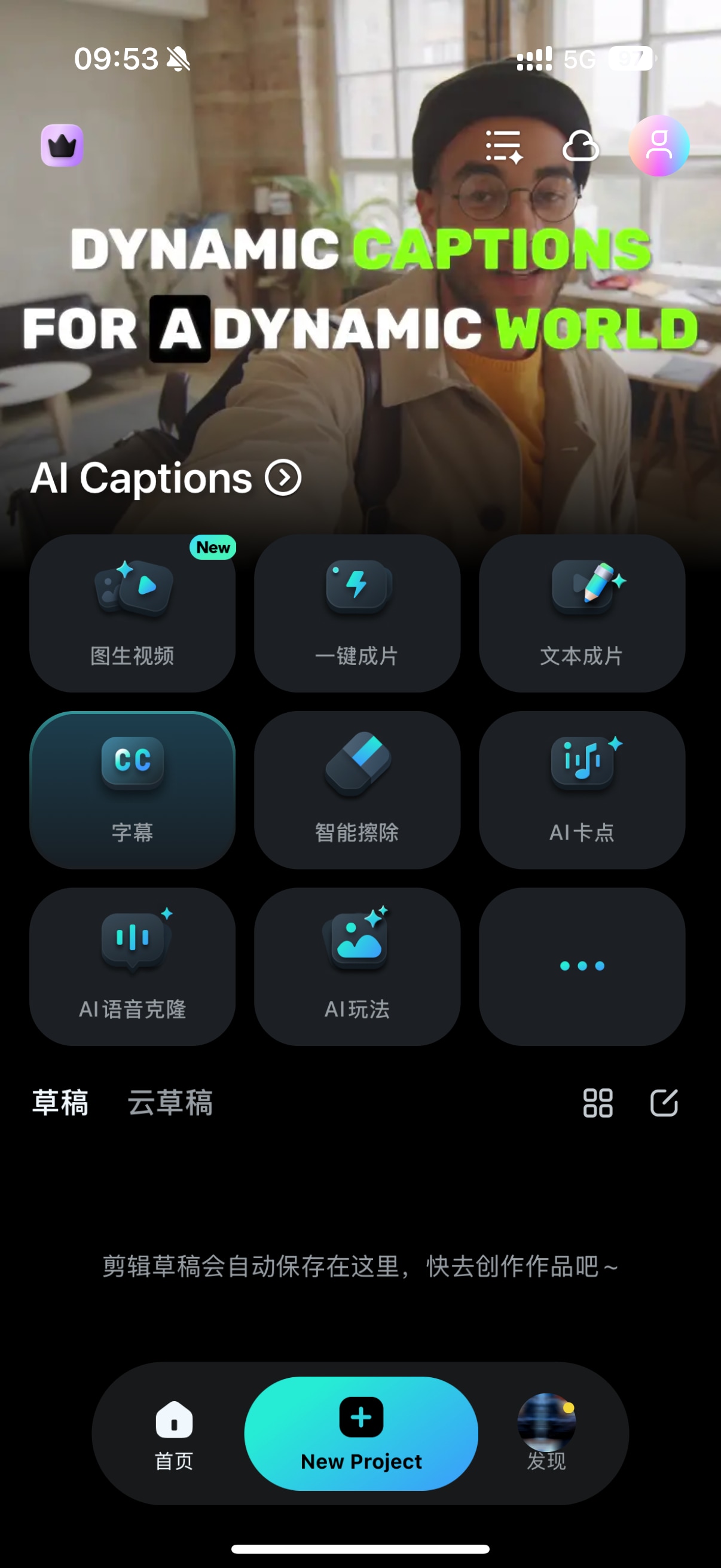The width and height of the screenshot is (721, 1568).
Task: Open the AI卡点 tool
Action: [x=582, y=789]
